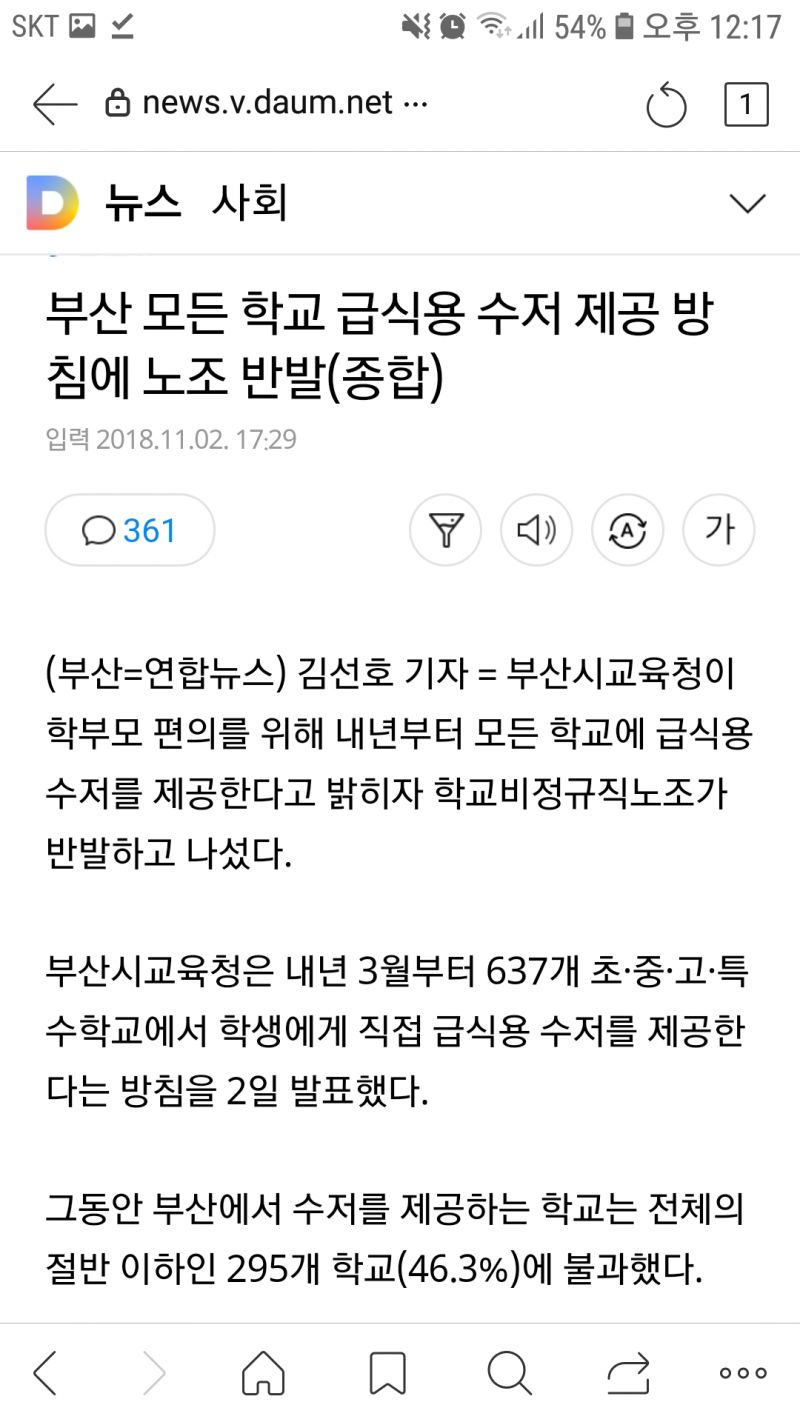Viewport: 800px width, 1422px height.
Task: Navigate back with bottom toolbar arrow
Action: (x=45, y=1373)
